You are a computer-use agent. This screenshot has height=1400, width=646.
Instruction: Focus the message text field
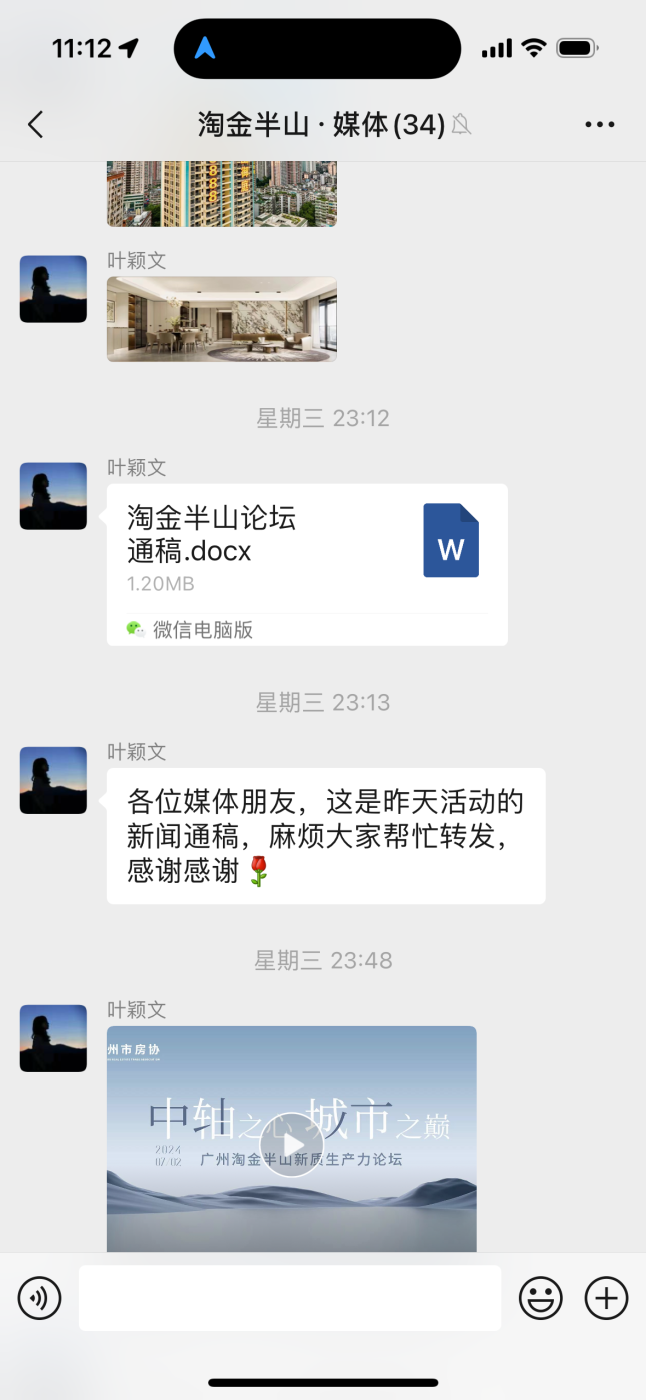[x=290, y=1298]
